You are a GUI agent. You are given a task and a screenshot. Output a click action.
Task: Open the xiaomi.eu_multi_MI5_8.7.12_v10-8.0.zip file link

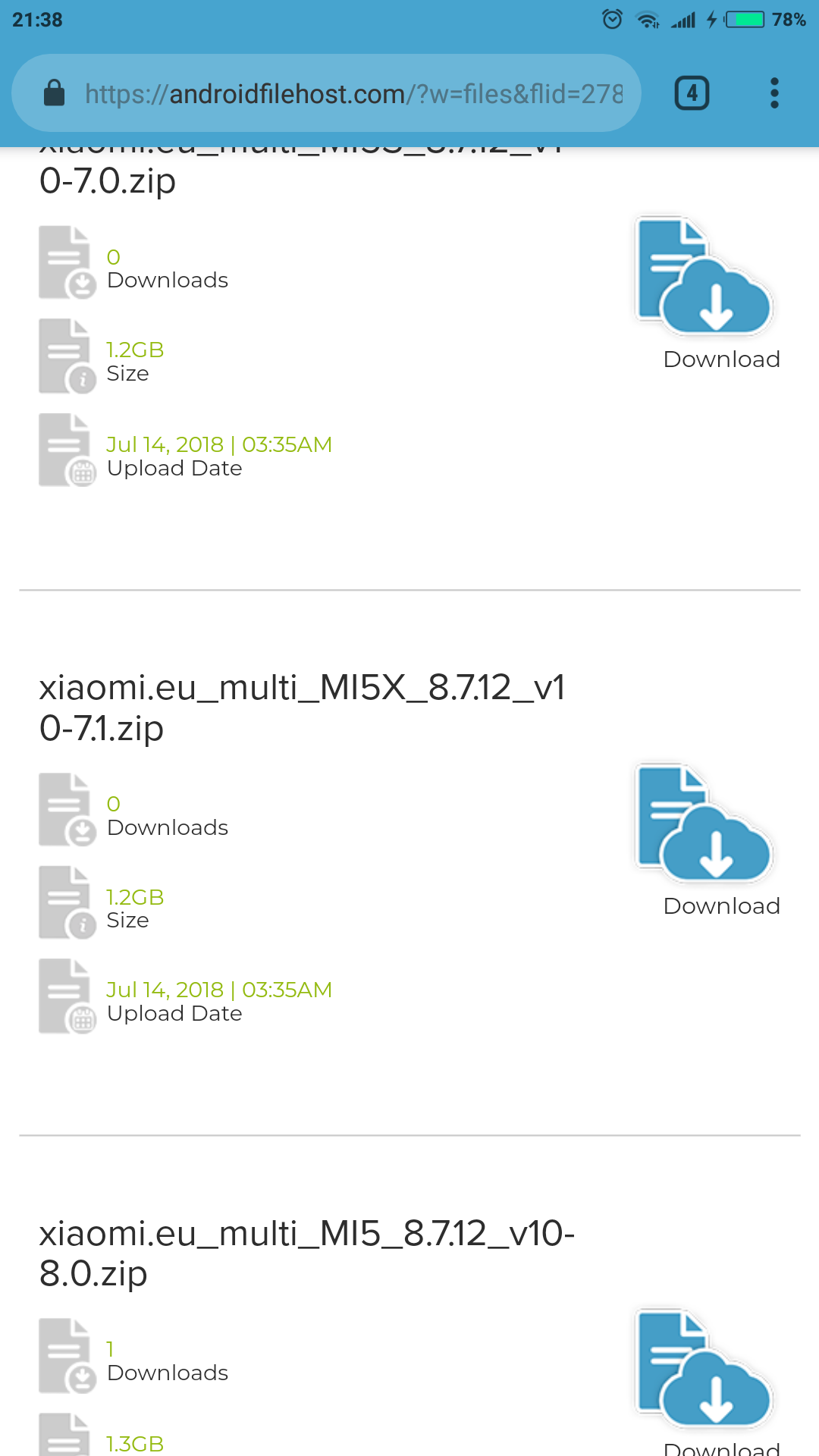[x=306, y=1254]
